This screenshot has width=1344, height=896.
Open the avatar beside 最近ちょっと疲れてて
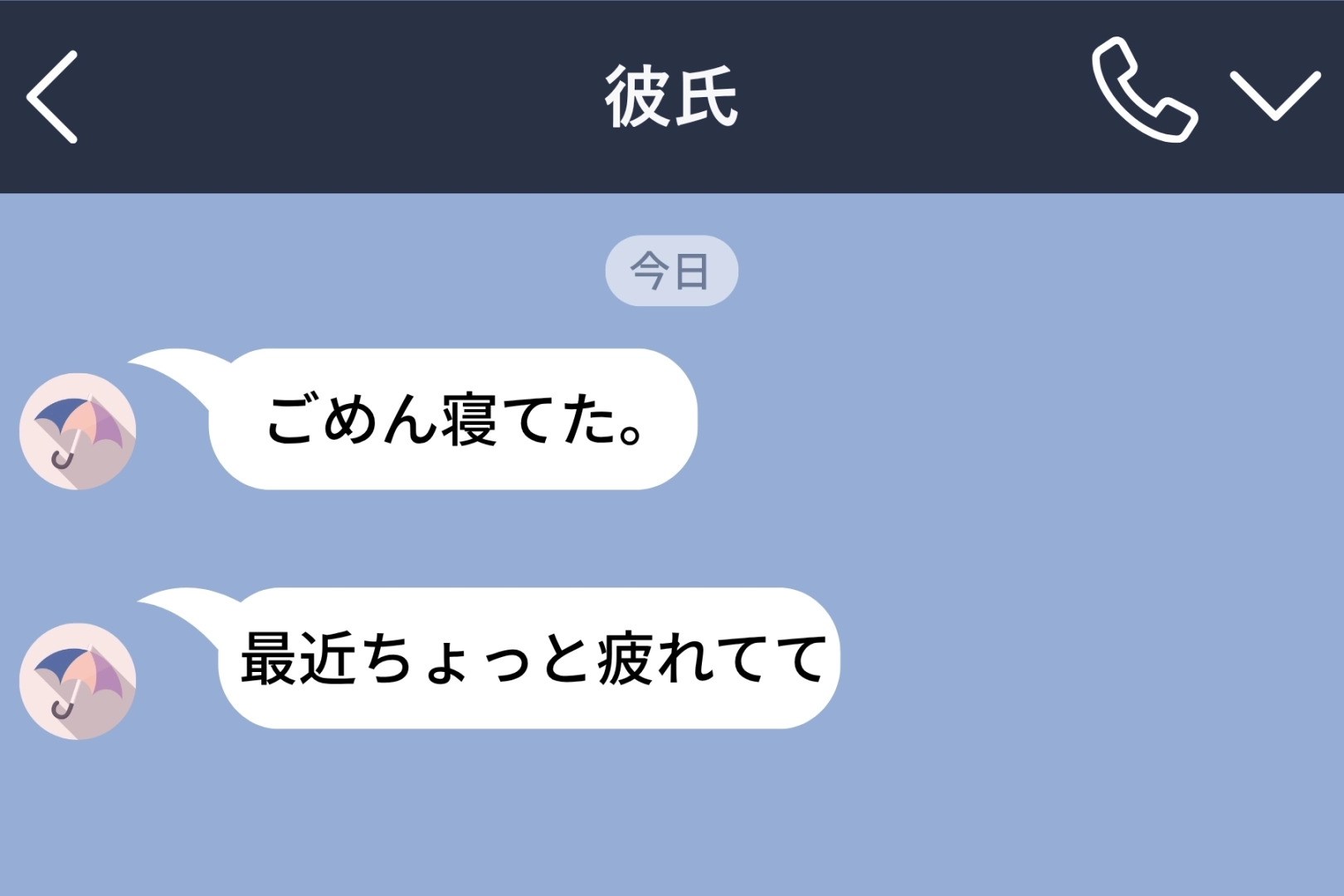[x=78, y=680]
